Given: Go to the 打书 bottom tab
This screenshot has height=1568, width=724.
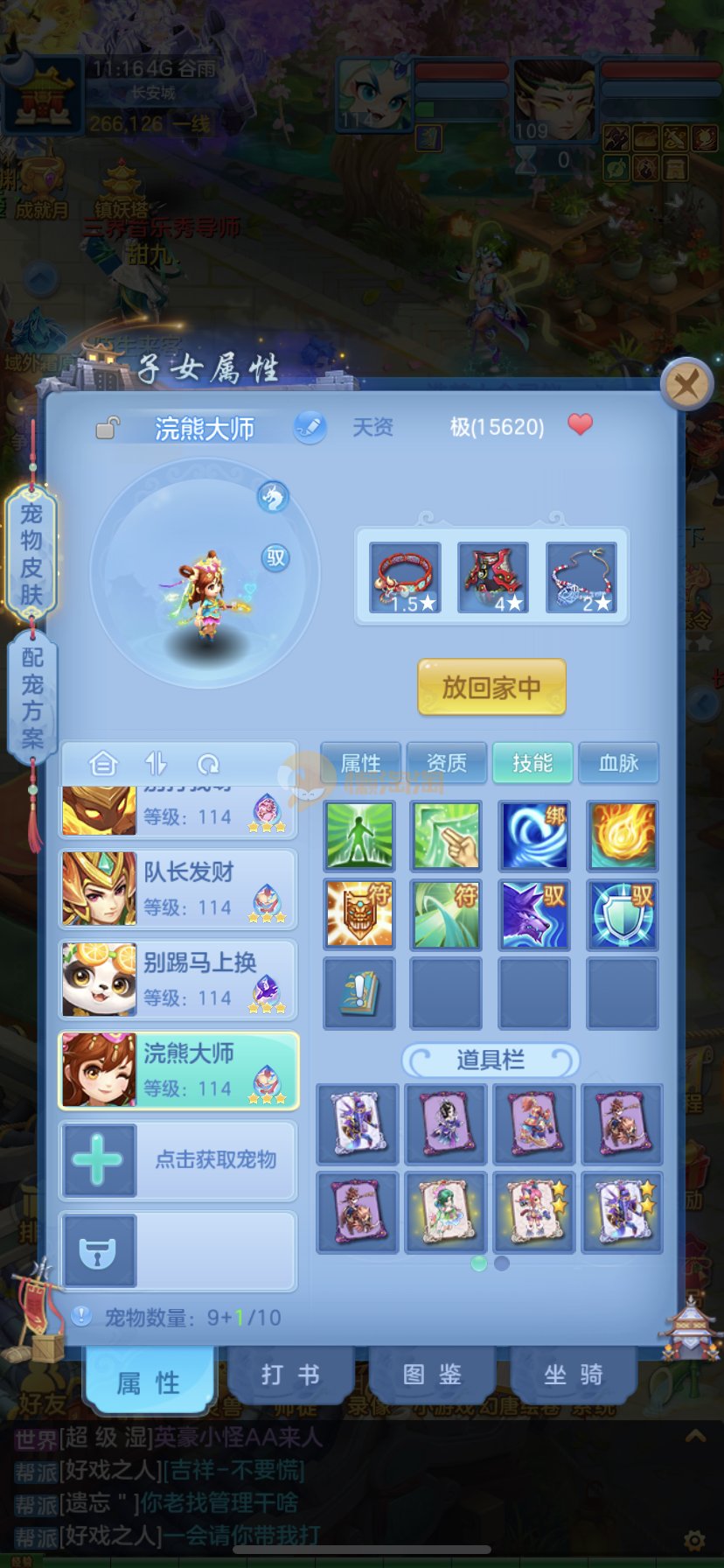Looking at the screenshot, I should (290, 1375).
